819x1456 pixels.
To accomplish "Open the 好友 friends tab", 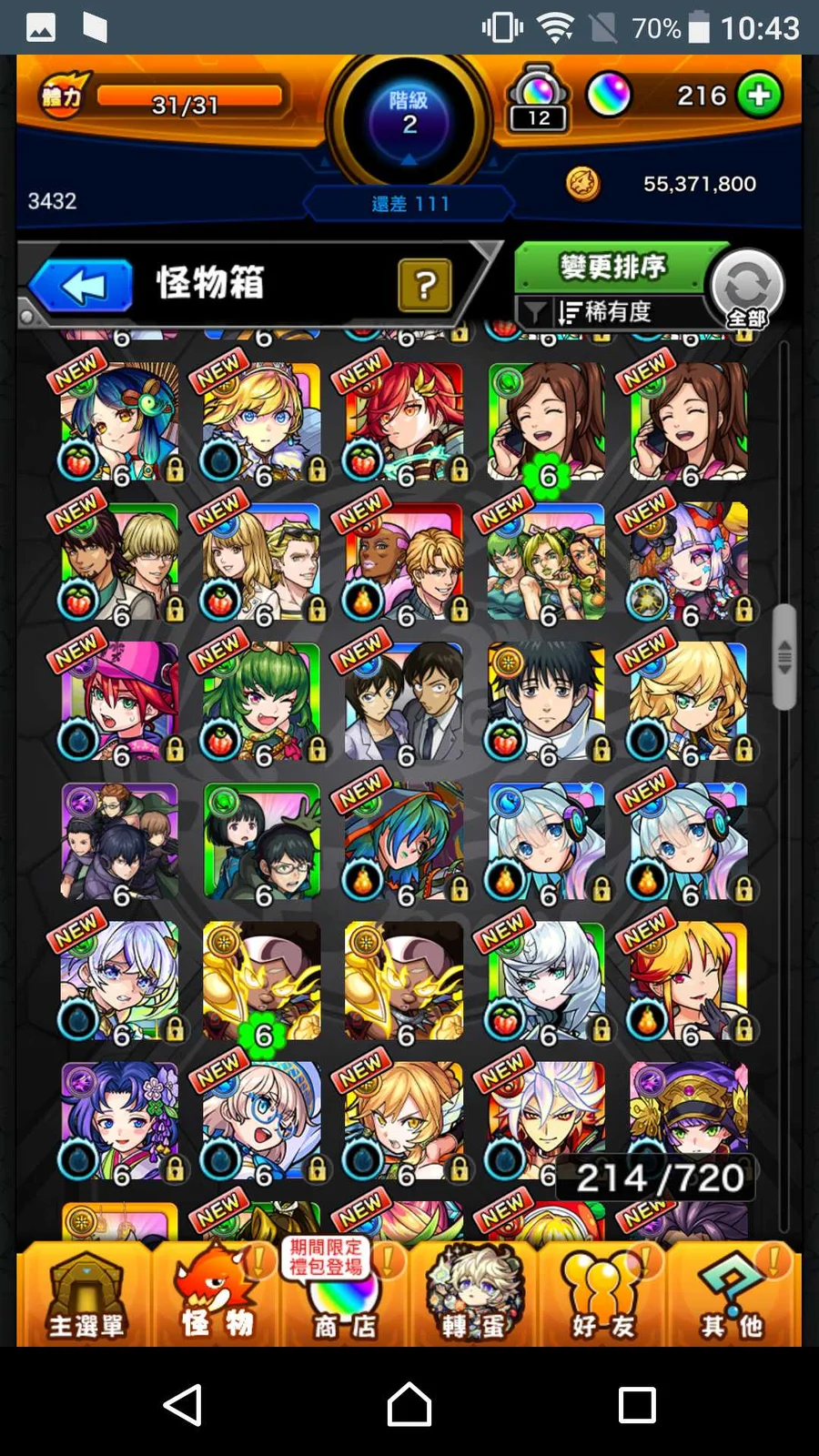I will coord(602,1294).
